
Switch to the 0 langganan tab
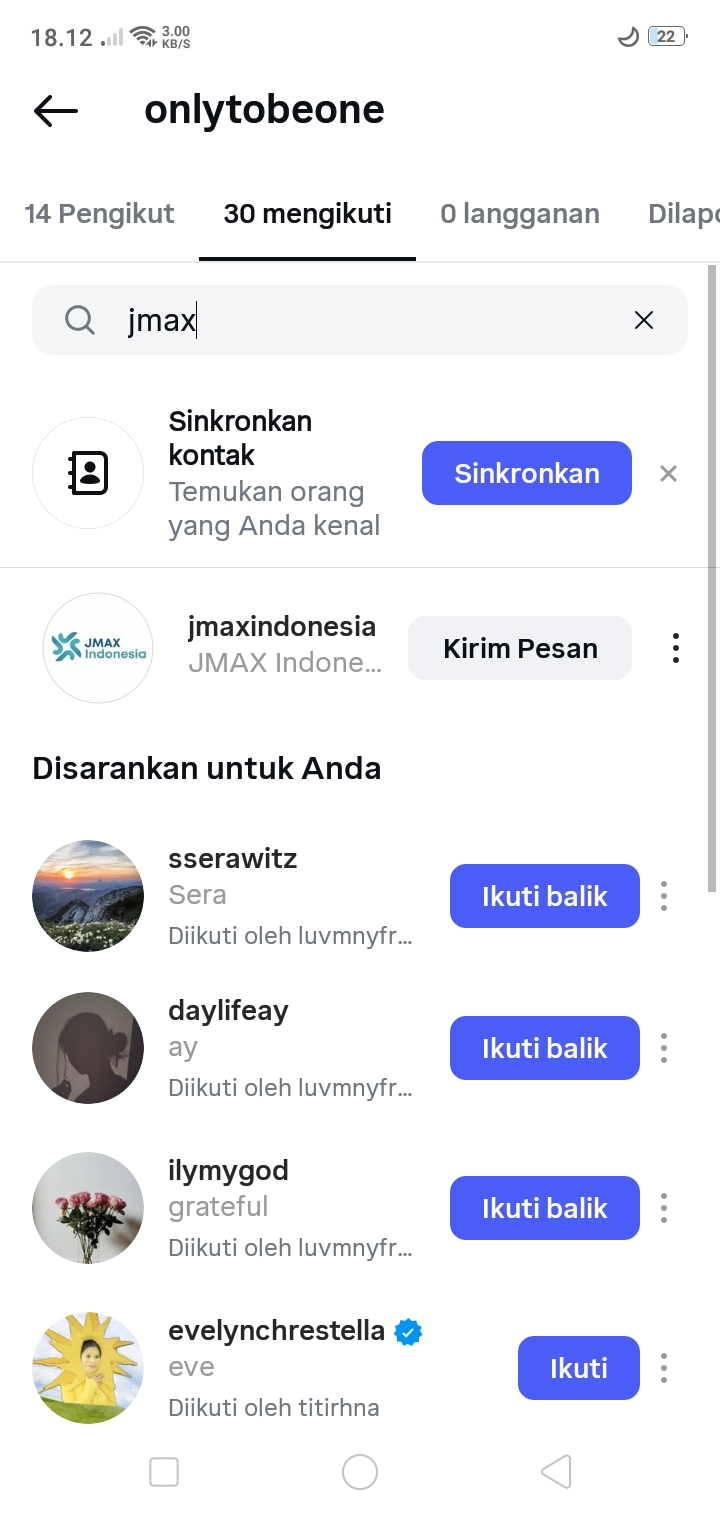(x=520, y=214)
